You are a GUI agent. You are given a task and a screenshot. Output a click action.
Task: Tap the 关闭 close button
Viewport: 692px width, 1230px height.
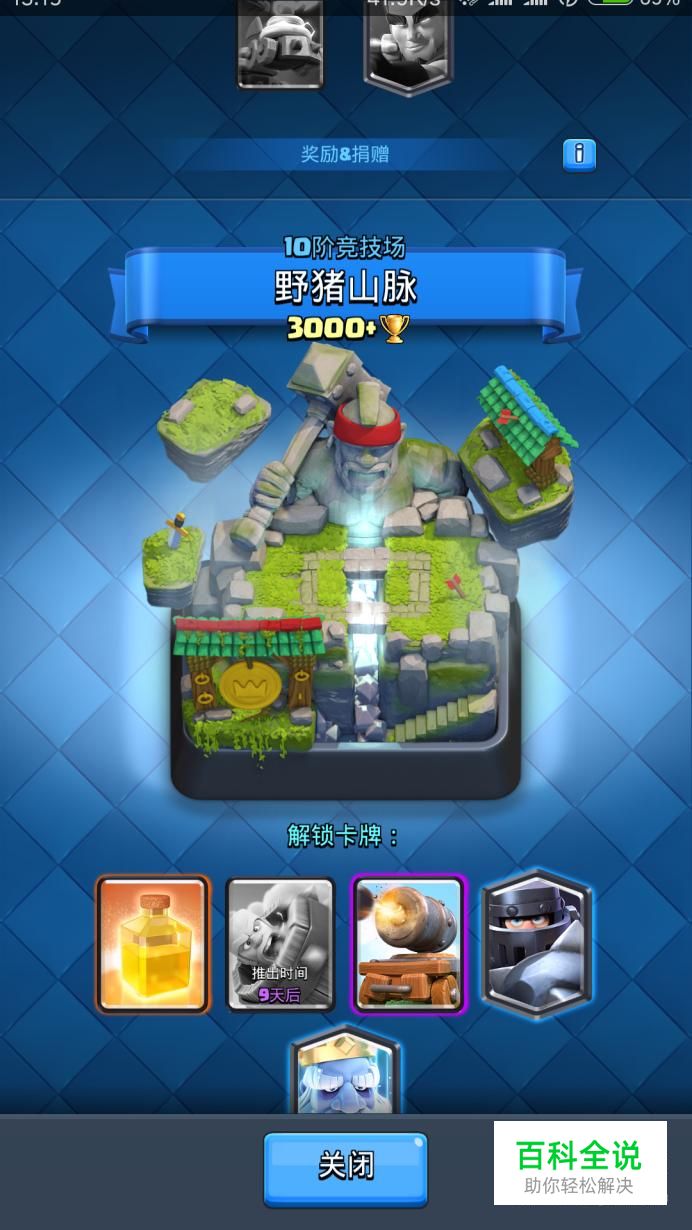click(346, 1167)
